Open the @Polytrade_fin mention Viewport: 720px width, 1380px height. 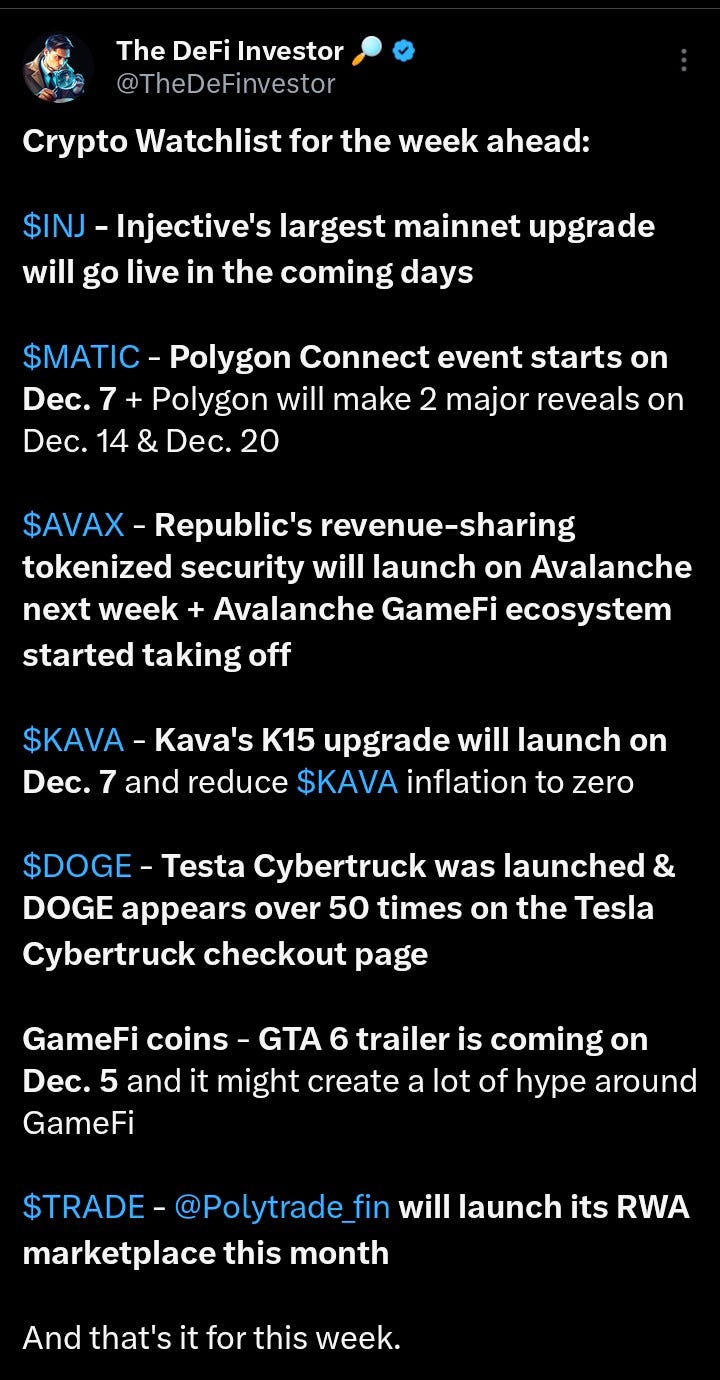click(x=282, y=1207)
